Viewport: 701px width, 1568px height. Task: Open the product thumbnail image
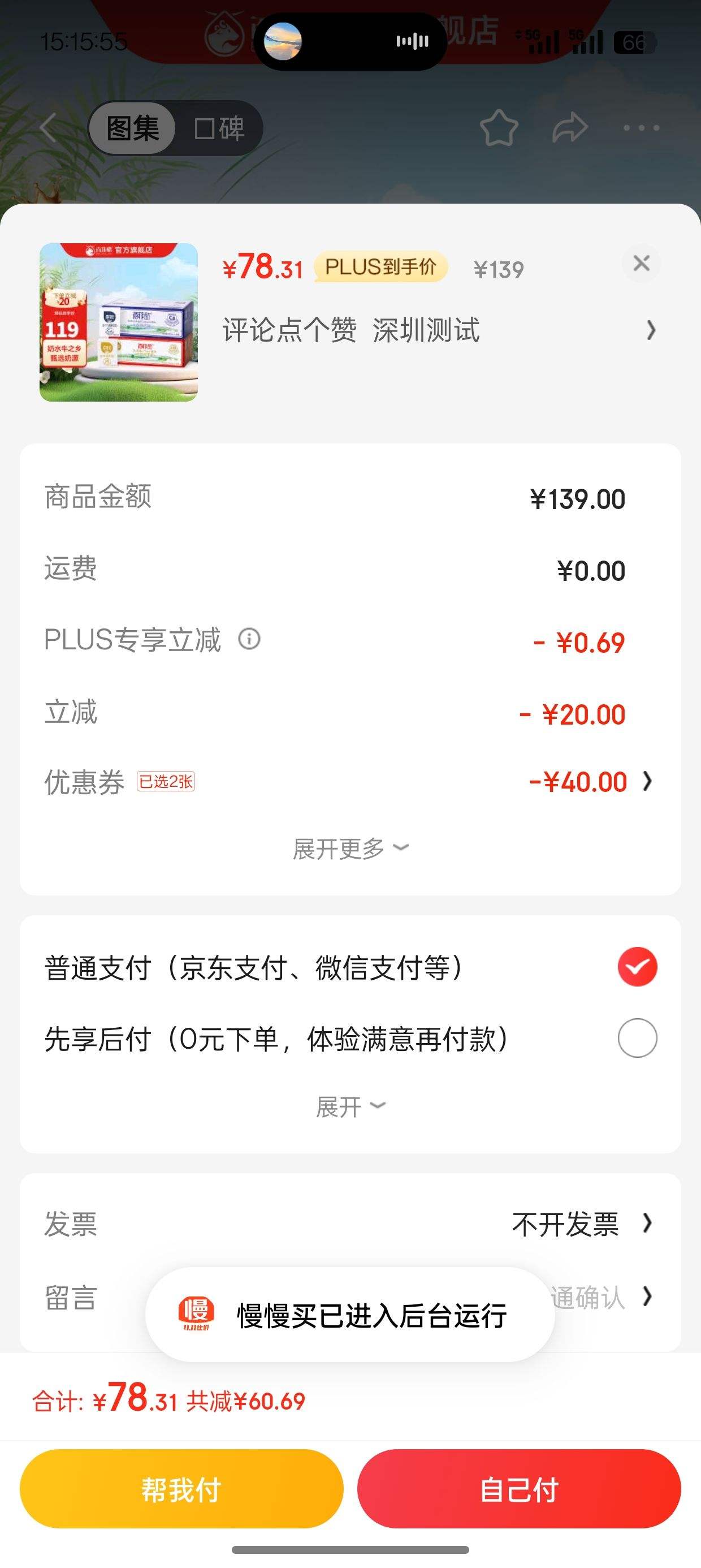point(119,322)
